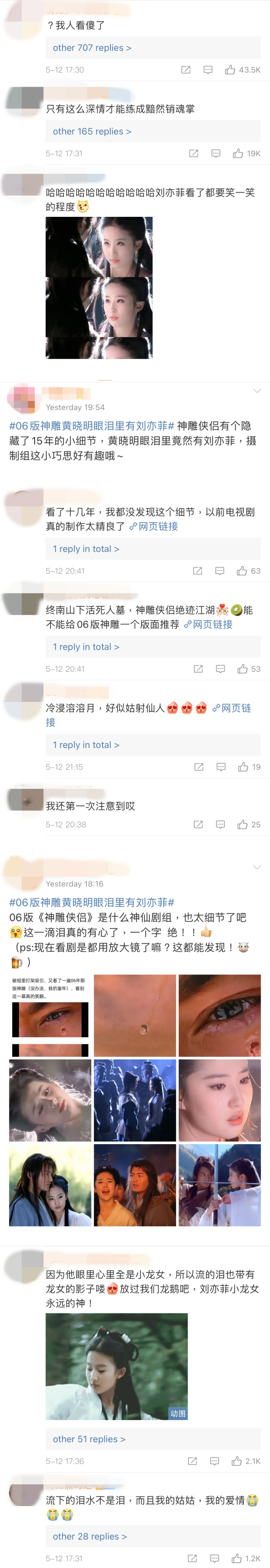270x1568 pixels.
Task: Open dropdown arrow on Yesterday 18:16 post
Action: pyautogui.click(x=256, y=867)
